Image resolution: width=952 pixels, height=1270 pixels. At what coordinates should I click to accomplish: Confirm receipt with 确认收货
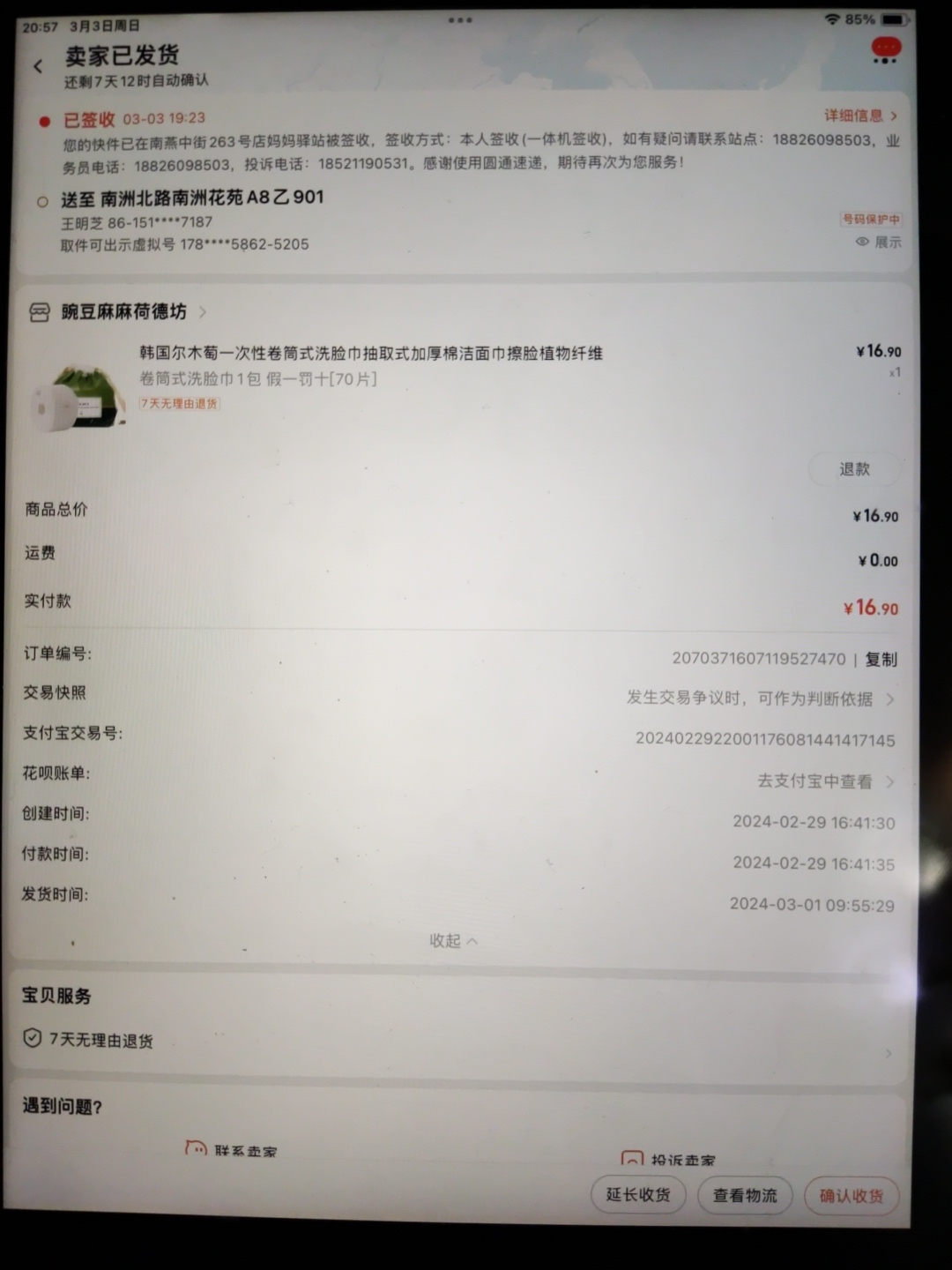[x=851, y=1196]
